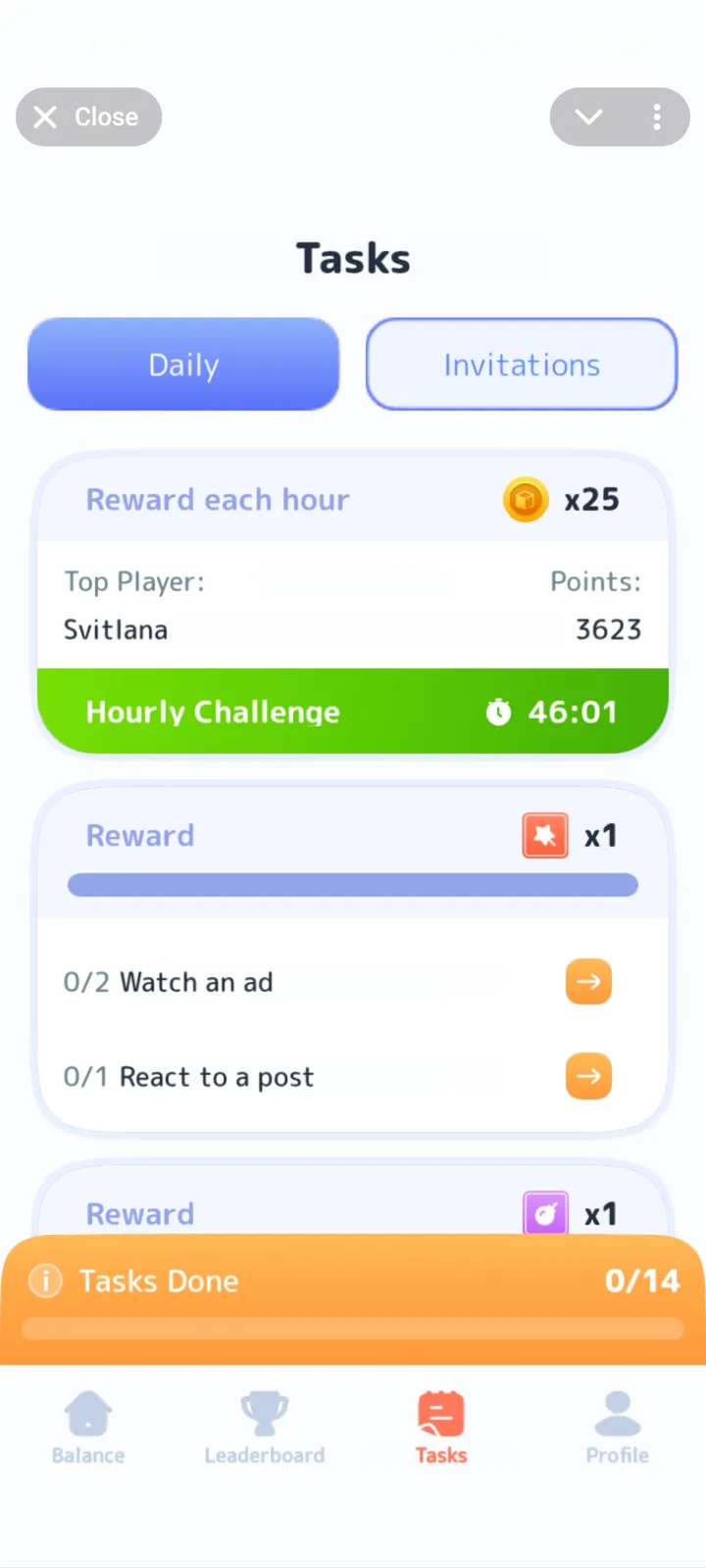Collapse the app with the chevron

[588, 118]
